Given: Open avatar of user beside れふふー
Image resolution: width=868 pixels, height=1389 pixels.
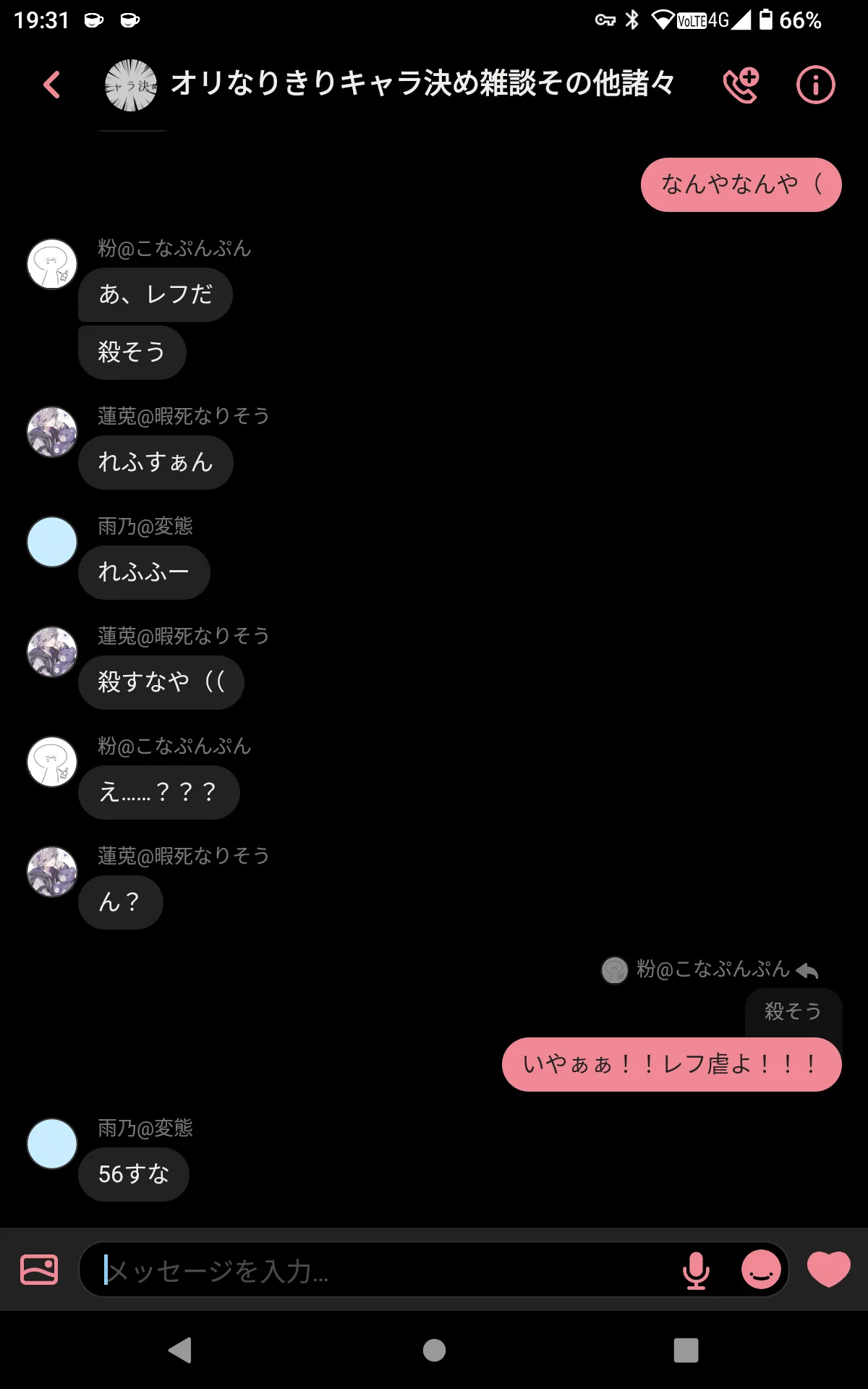Looking at the screenshot, I should 52,542.
